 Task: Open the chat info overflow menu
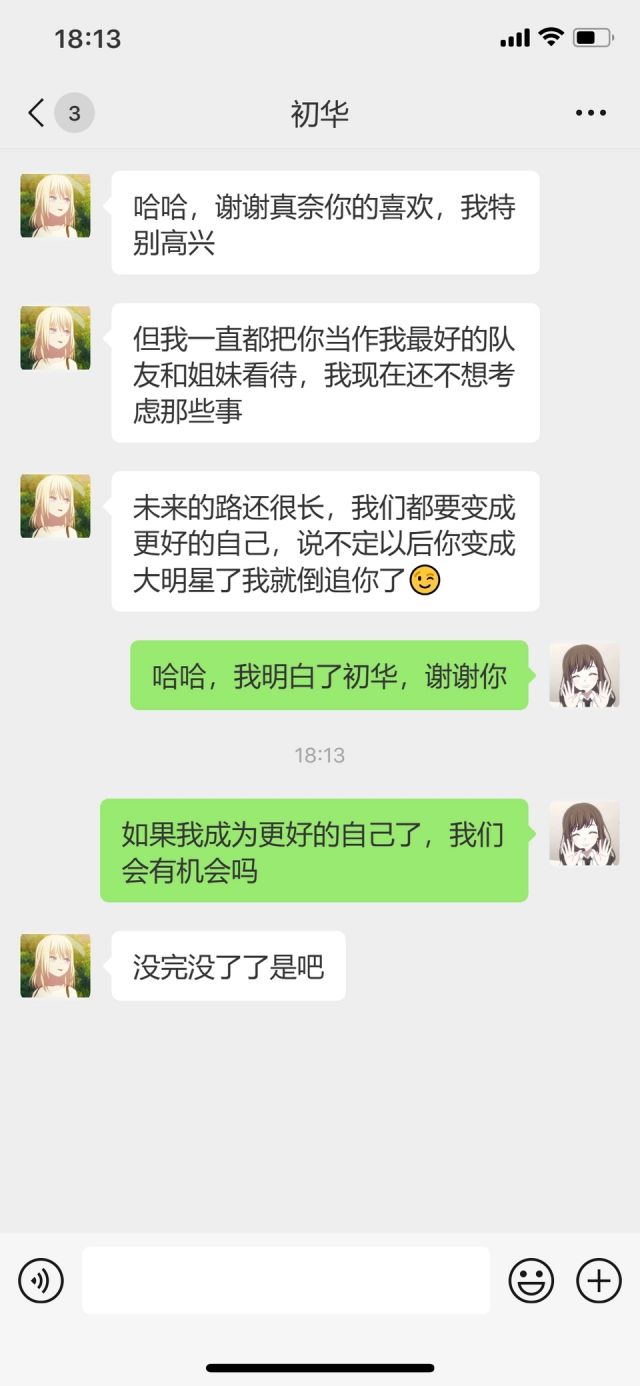591,113
